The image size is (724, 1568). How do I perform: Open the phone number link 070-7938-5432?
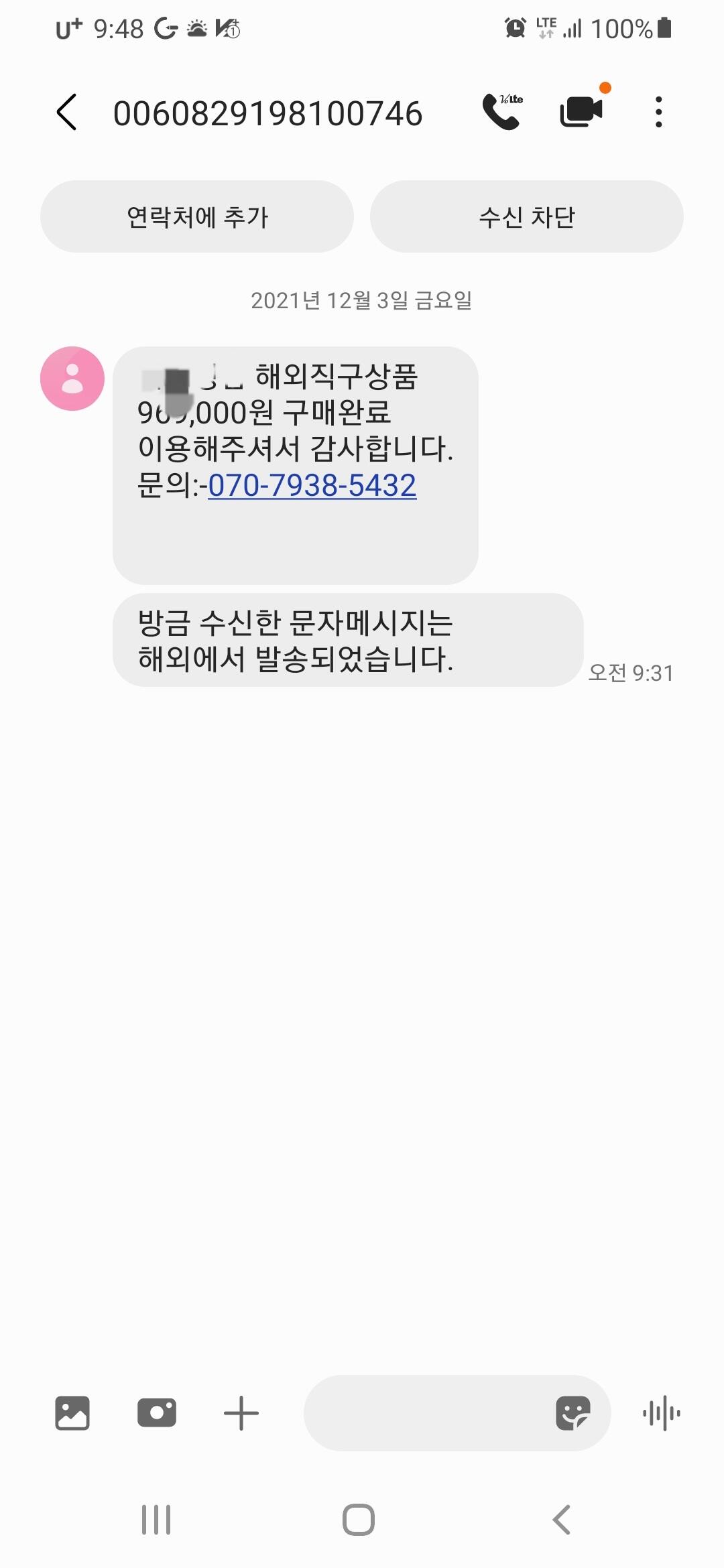(x=312, y=485)
